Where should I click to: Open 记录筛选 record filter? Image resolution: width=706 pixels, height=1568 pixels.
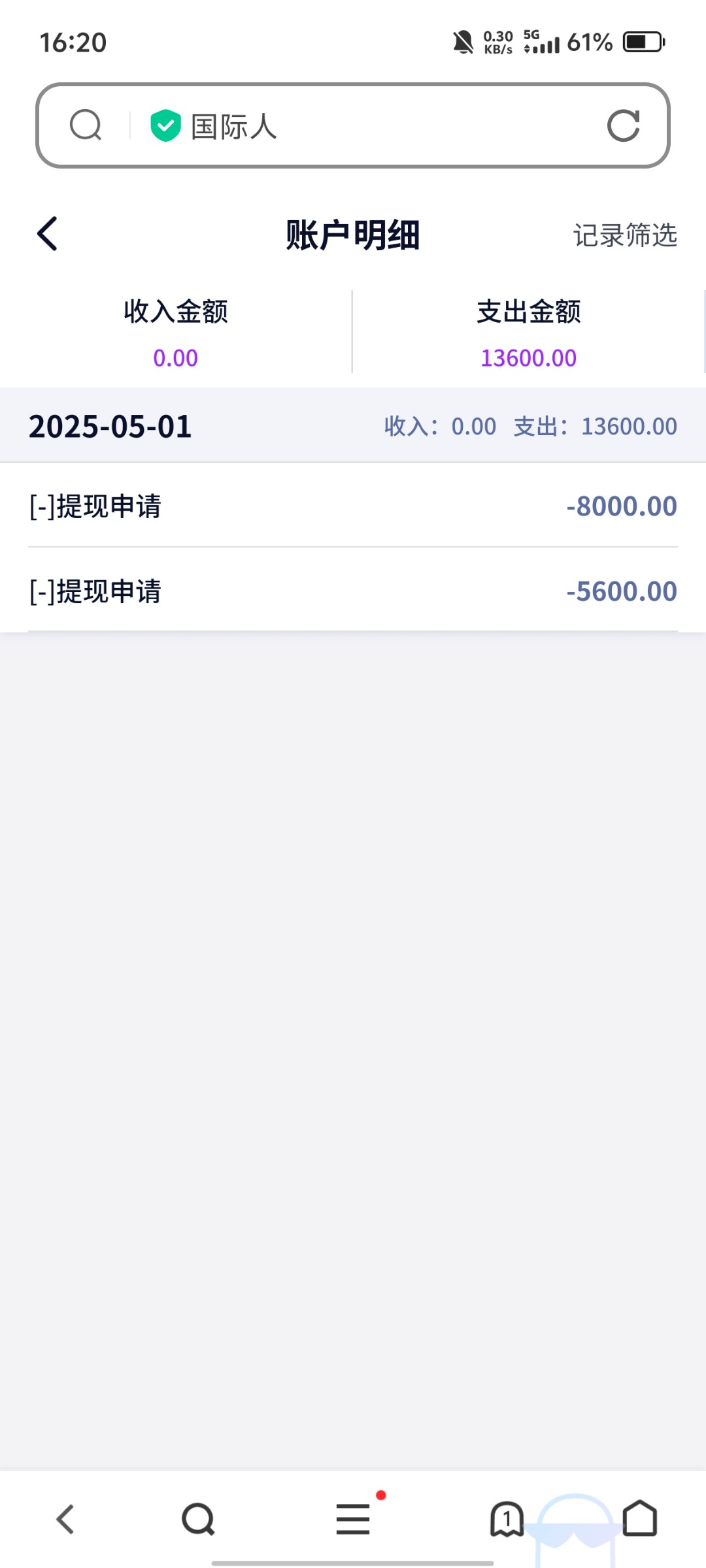(x=625, y=235)
